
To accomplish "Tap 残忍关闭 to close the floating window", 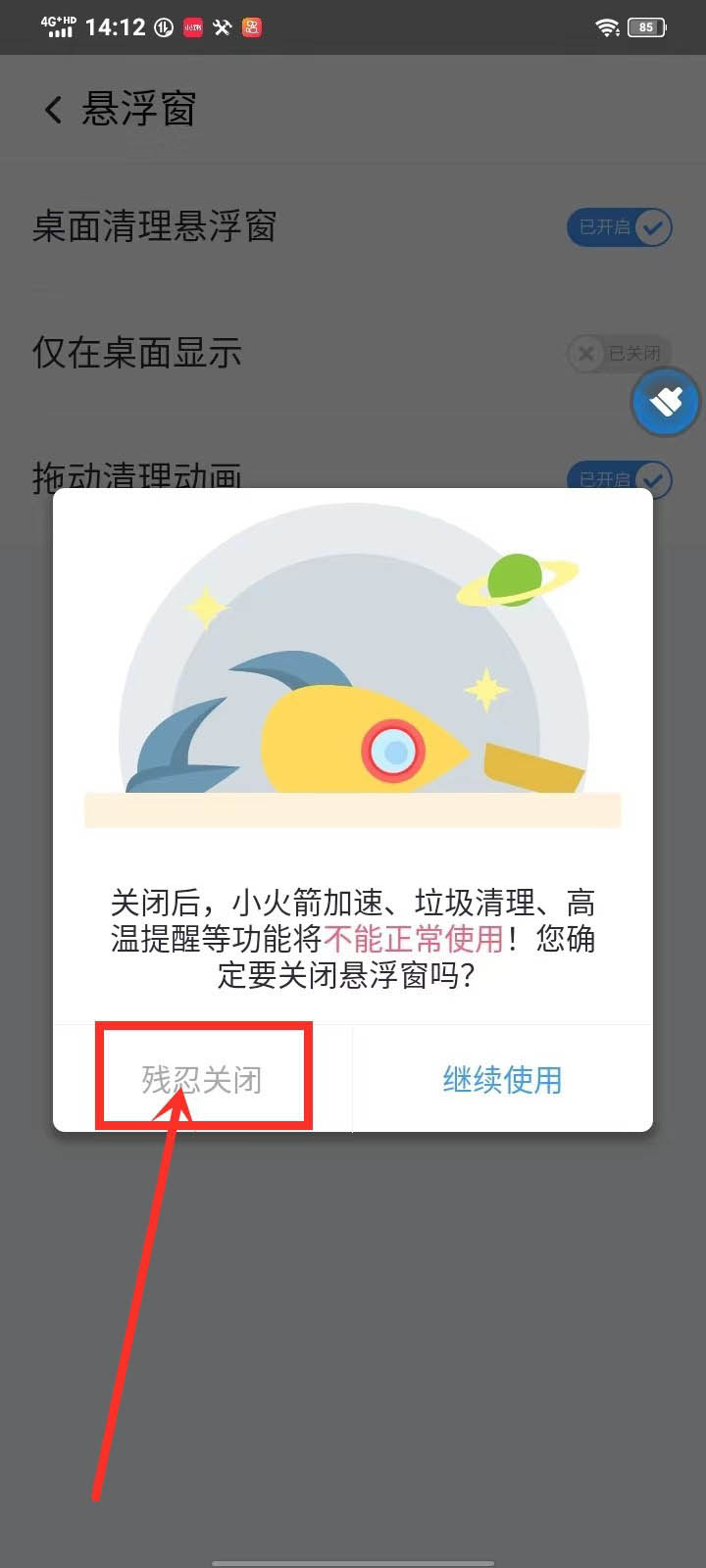I will coord(202,1079).
